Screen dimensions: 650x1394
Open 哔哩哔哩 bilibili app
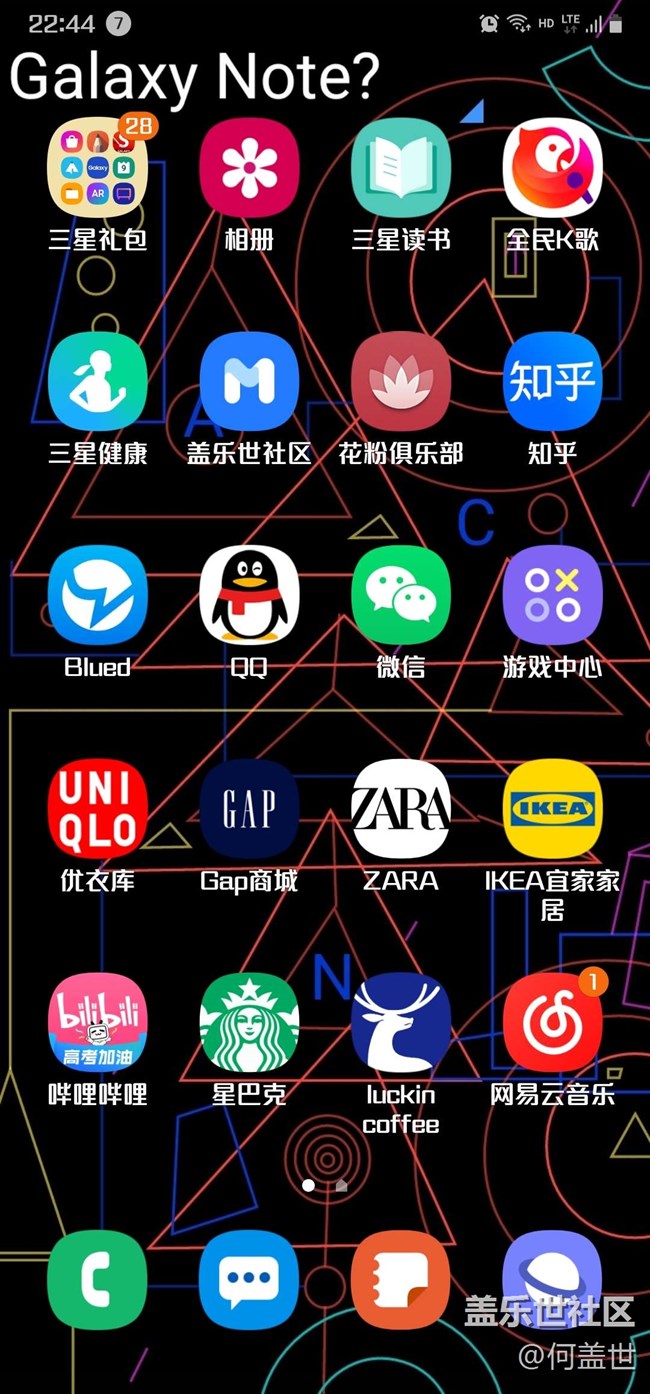98,1023
